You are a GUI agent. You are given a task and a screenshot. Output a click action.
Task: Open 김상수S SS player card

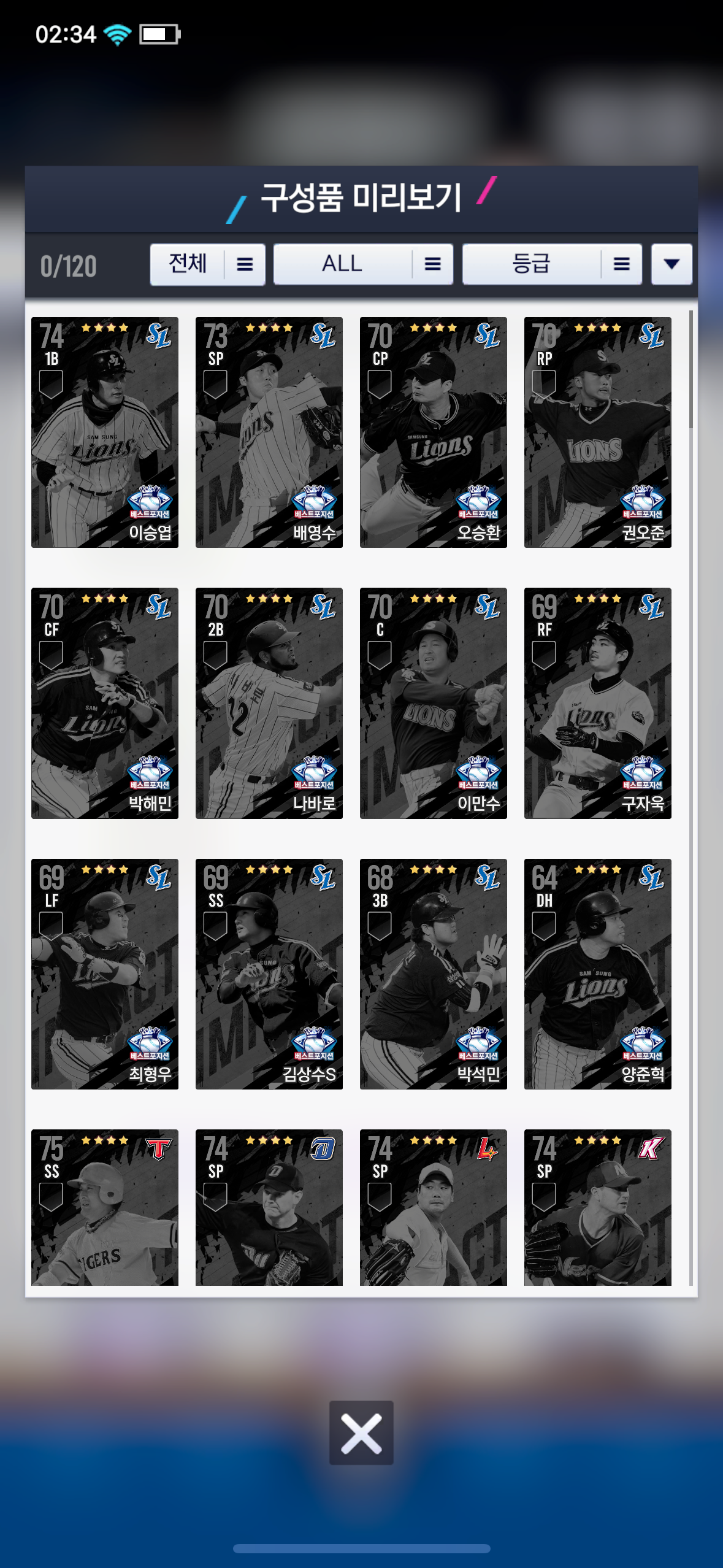269,974
